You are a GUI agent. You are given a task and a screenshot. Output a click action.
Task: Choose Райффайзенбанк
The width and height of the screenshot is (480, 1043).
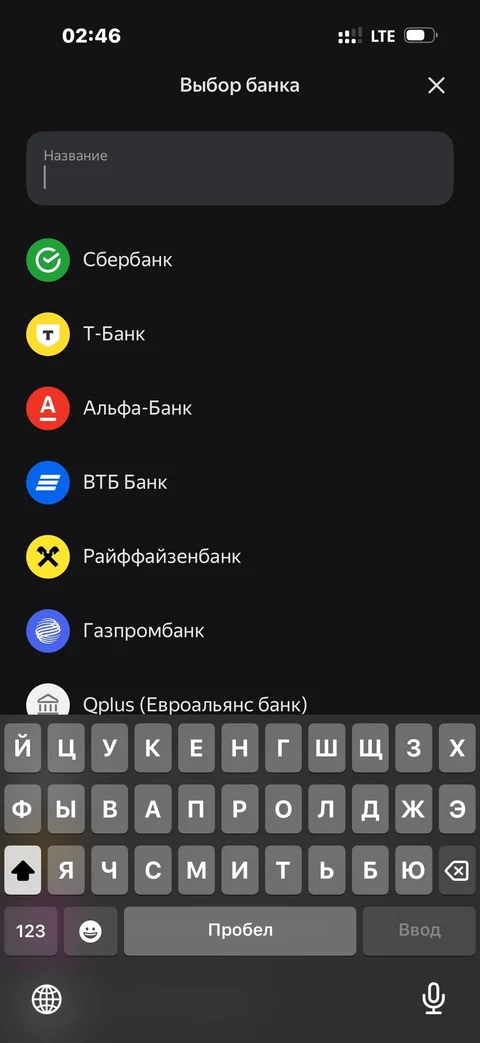coord(240,556)
